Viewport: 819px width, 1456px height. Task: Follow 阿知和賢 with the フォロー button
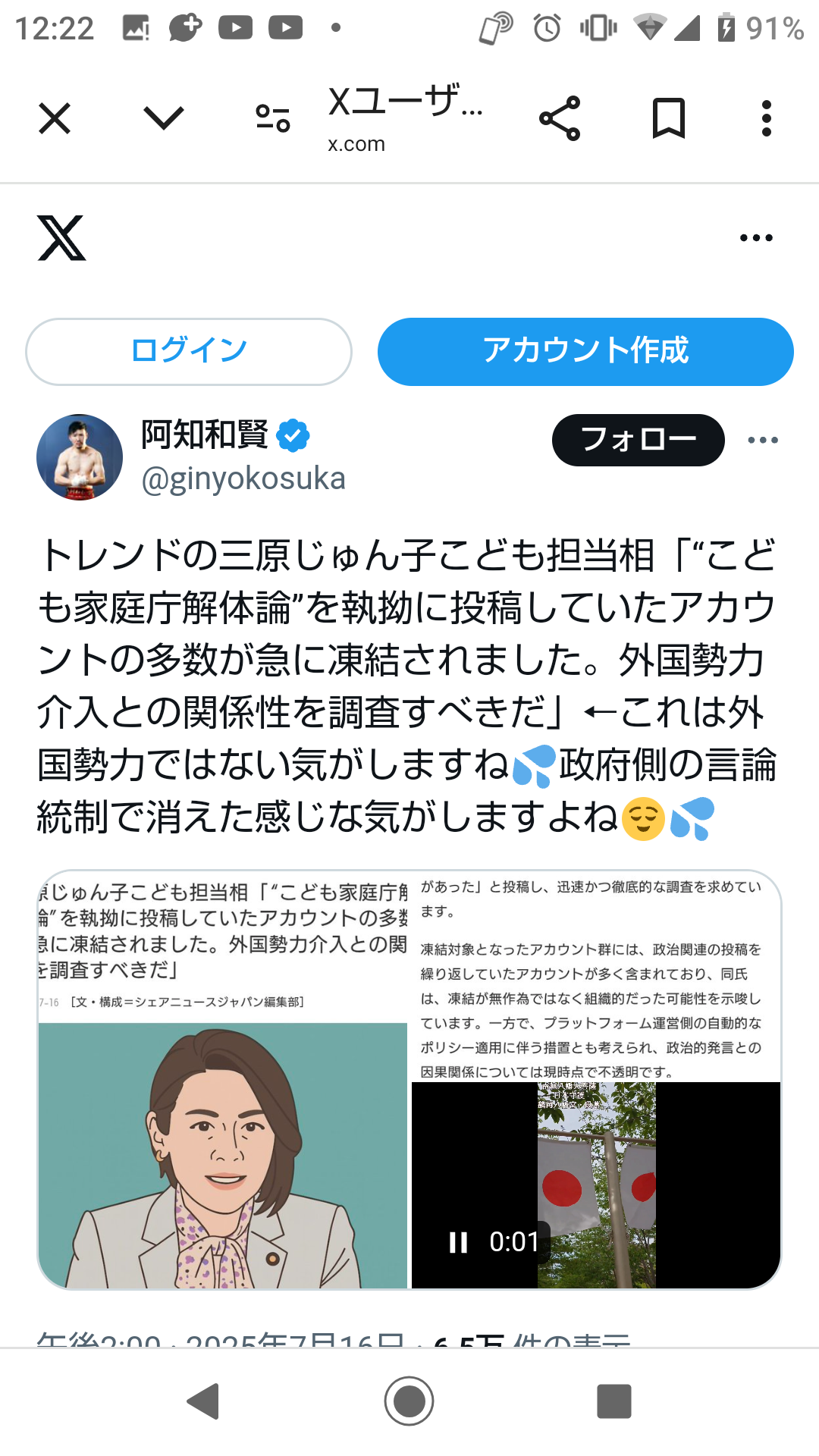pyautogui.click(x=639, y=440)
